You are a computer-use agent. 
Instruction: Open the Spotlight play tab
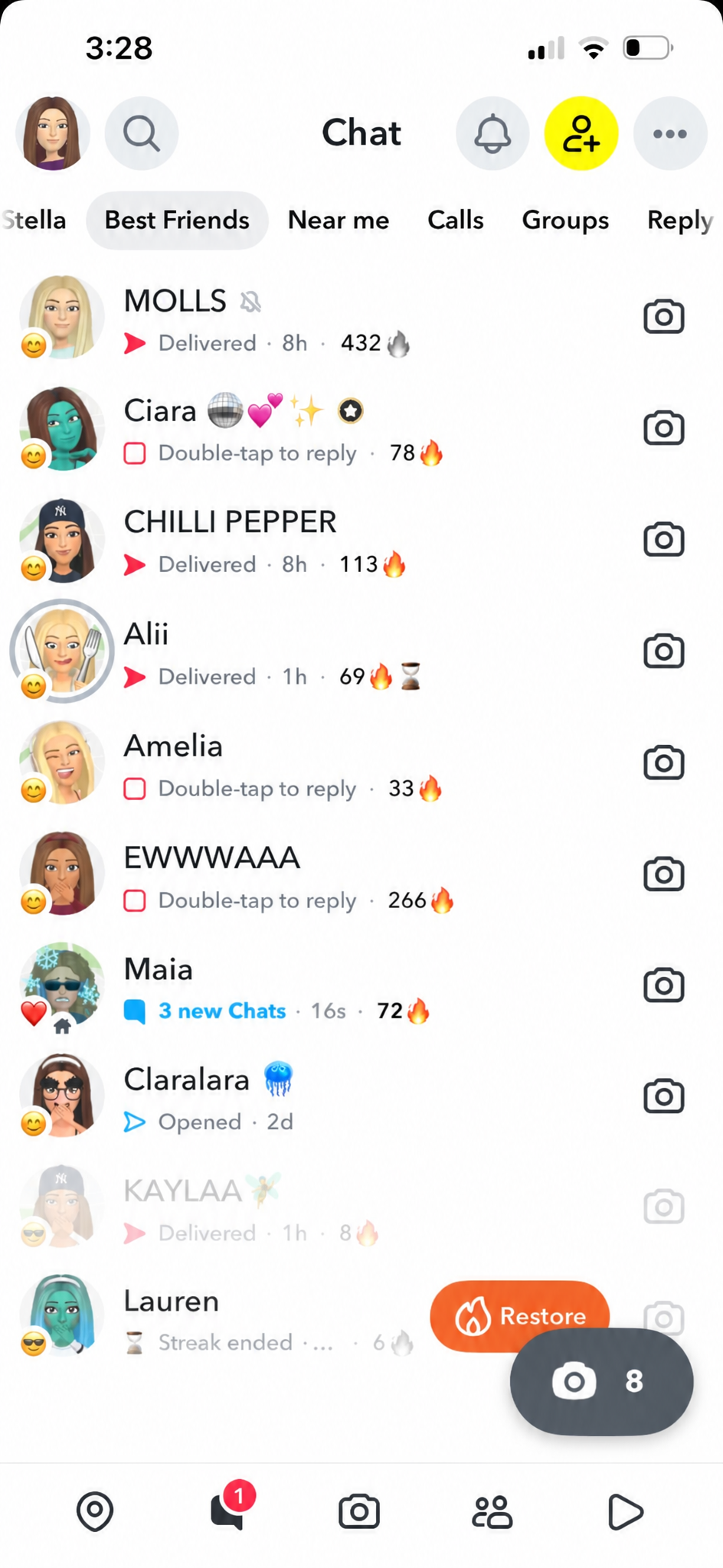(625, 1511)
